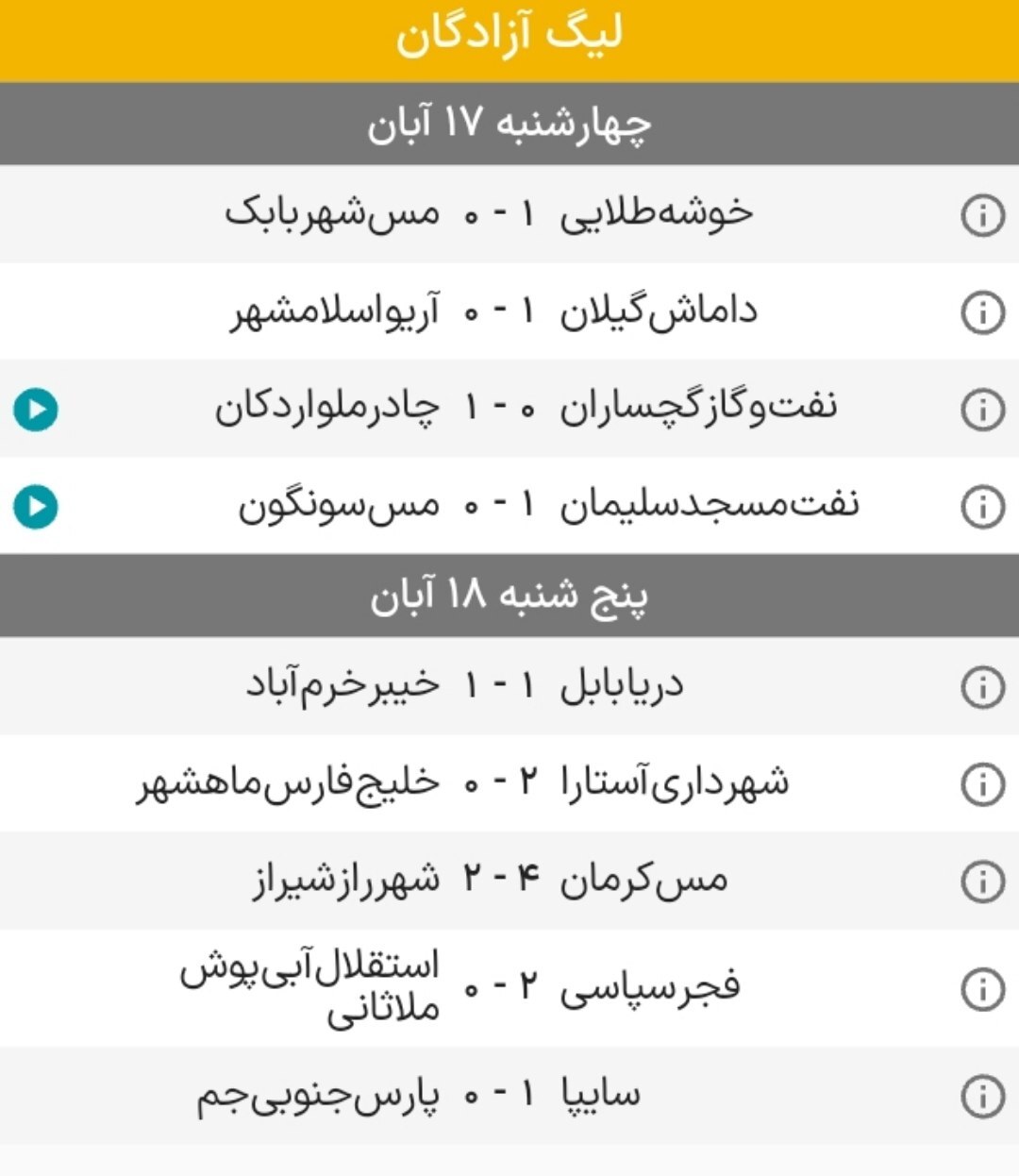The height and width of the screenshot is (1176, 1019).
Task: Open details for نفت‌وگازگچساران match
Action: tap(982, 408)
